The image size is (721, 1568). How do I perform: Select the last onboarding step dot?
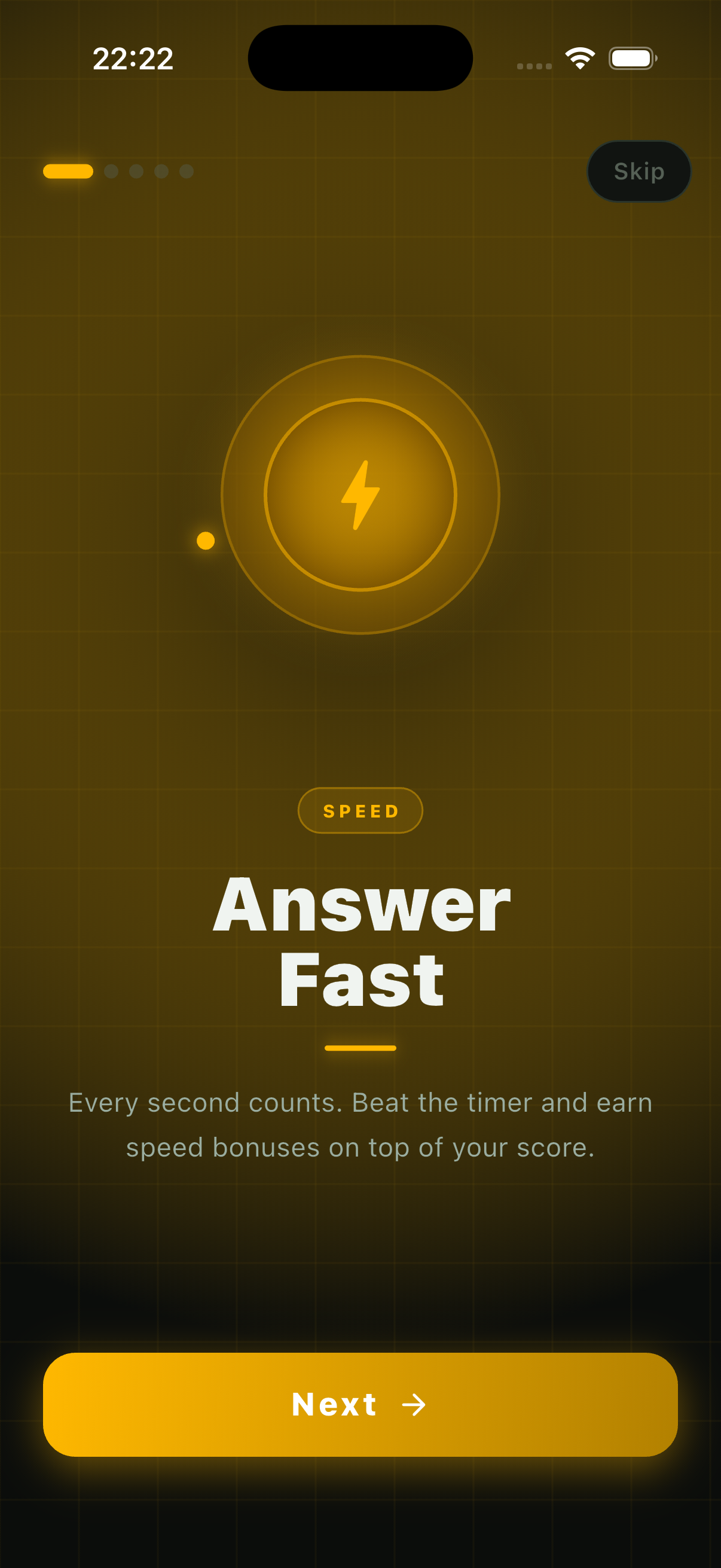[x=186, y=171]
